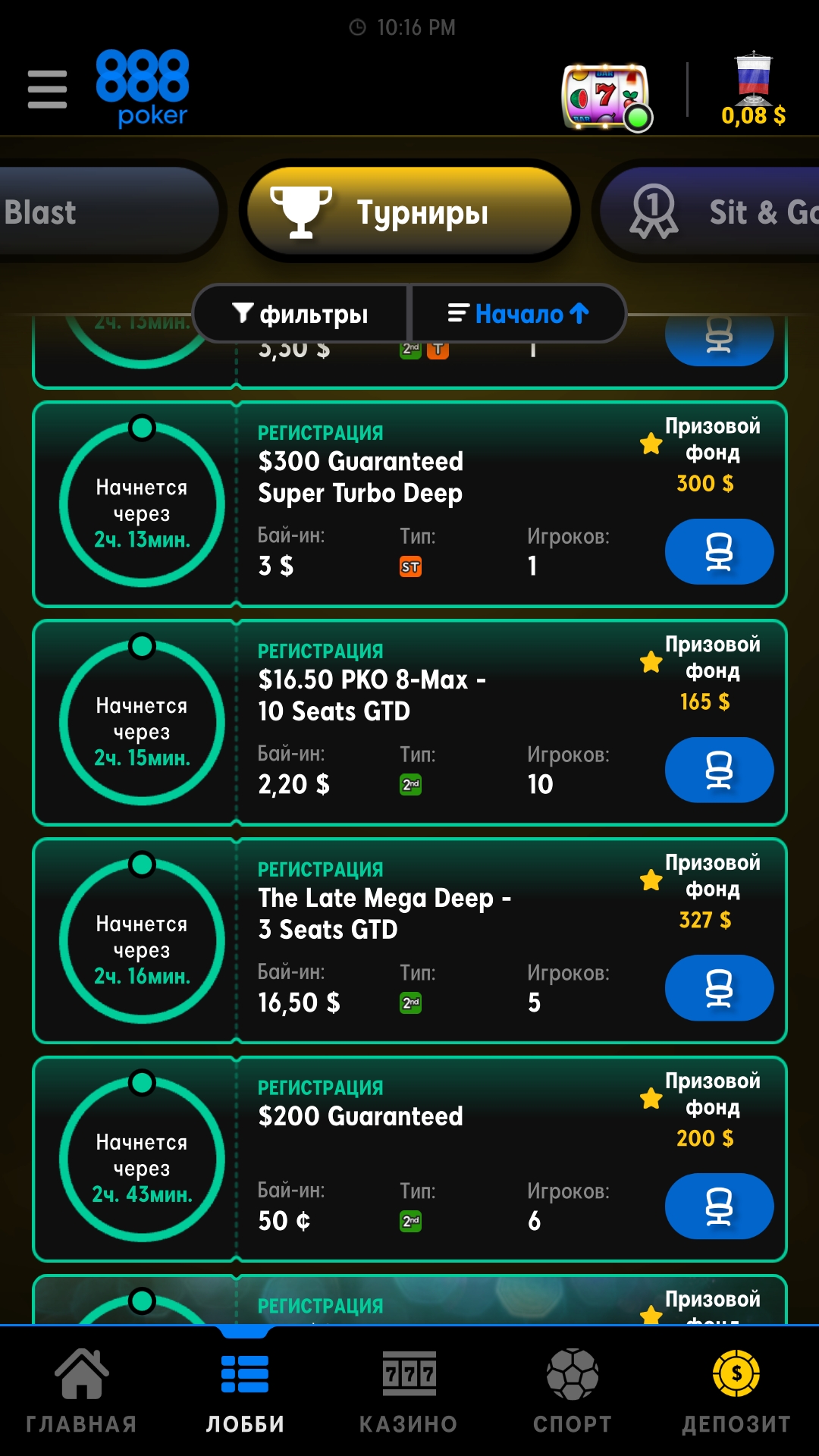Open the slot machine casino icon
The height and width of the screenshot is (1456, 819).
[607, 97]
